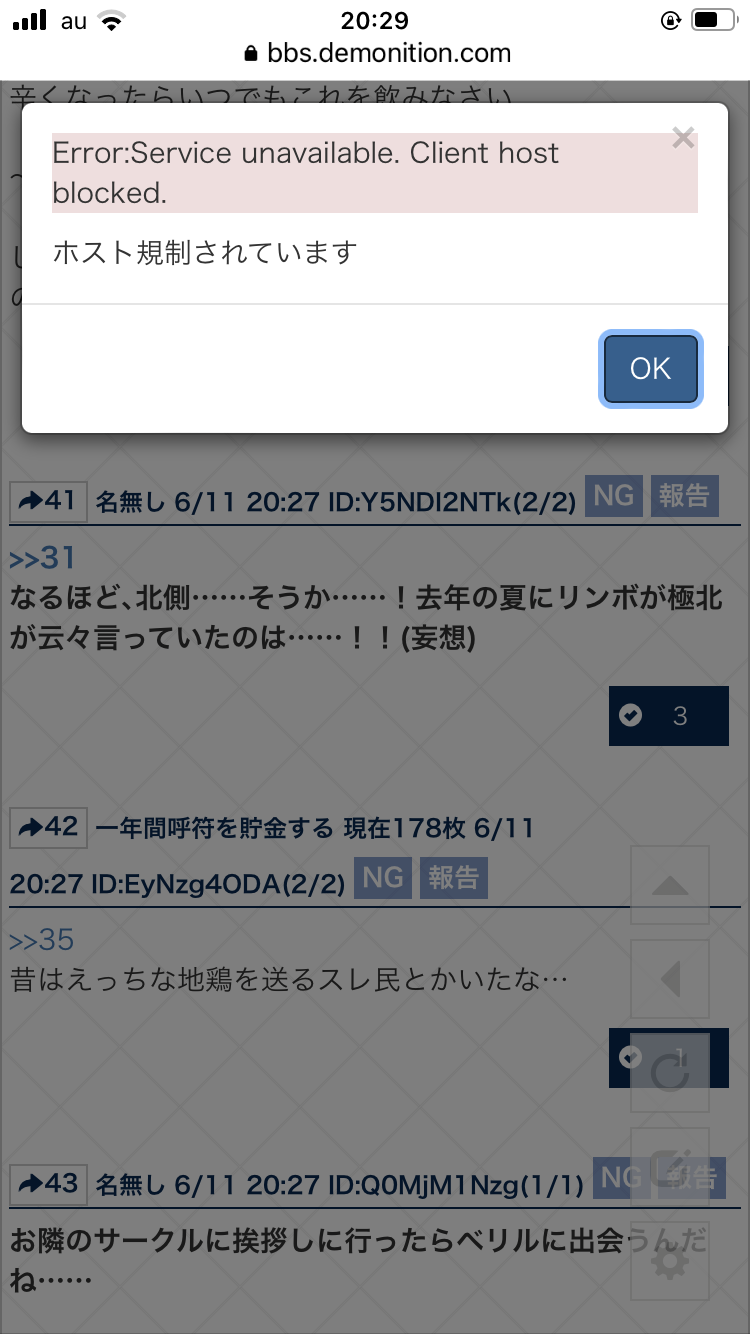Tap the reply arrow for post 41
750x1334 pixels.
pos(48,501)
